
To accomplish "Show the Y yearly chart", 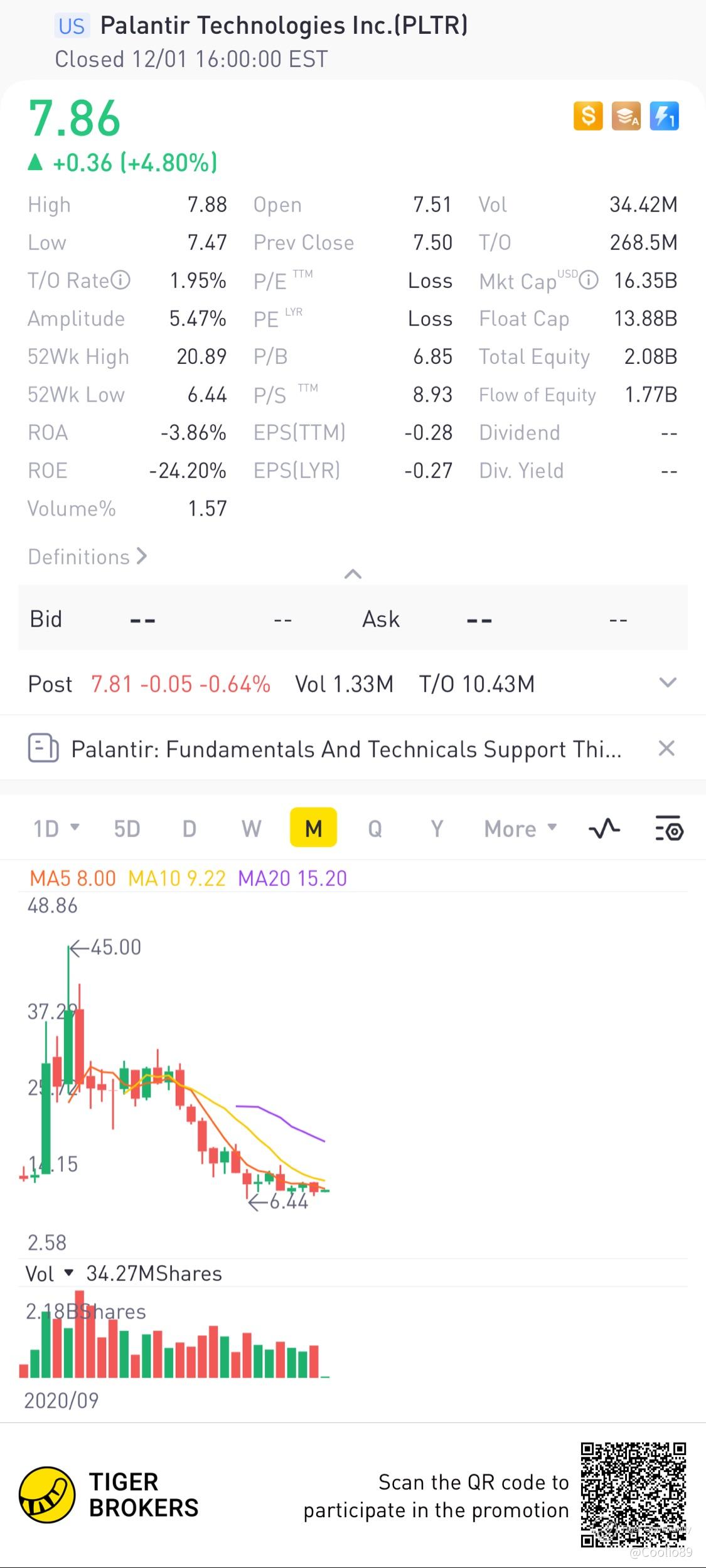I will click(437, 828).
